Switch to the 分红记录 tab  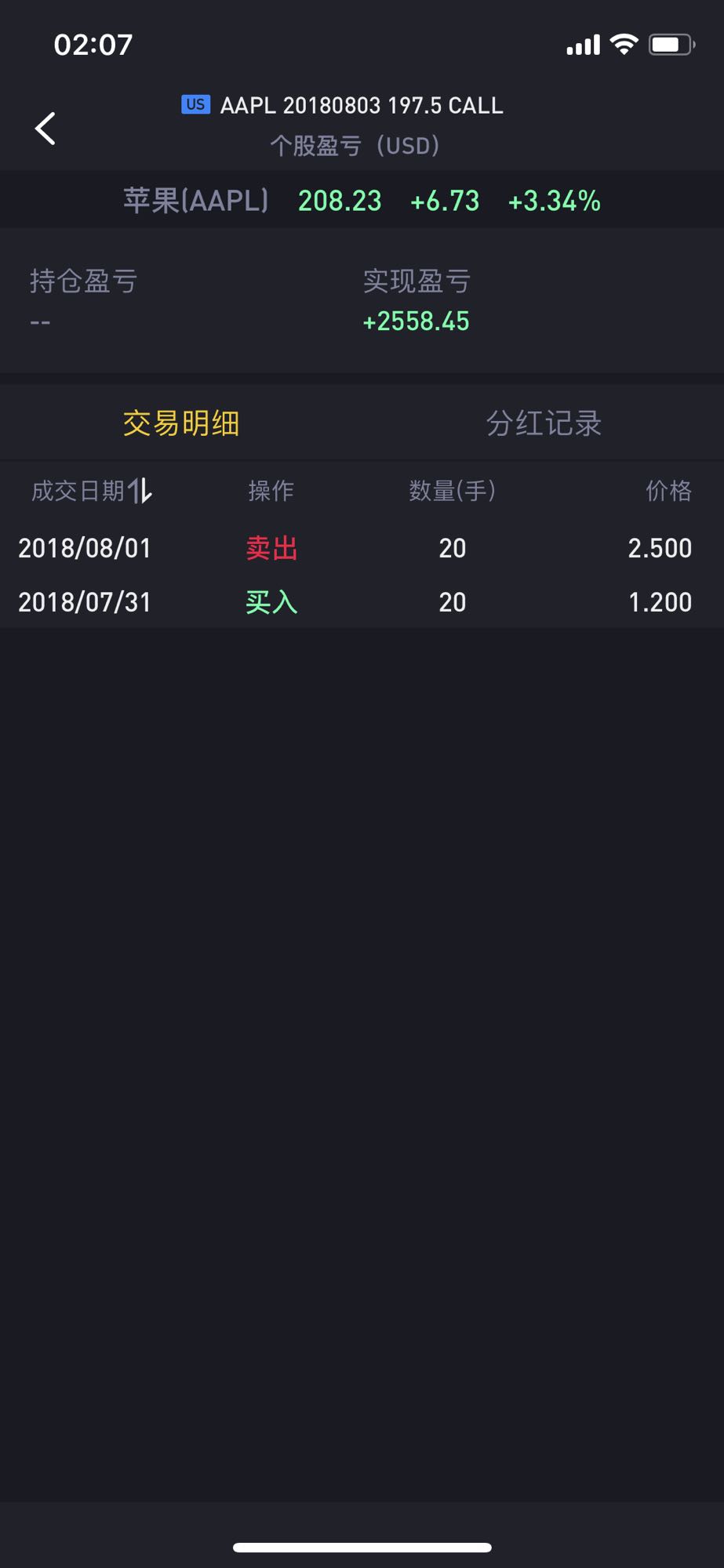click(x=543, y=423)
